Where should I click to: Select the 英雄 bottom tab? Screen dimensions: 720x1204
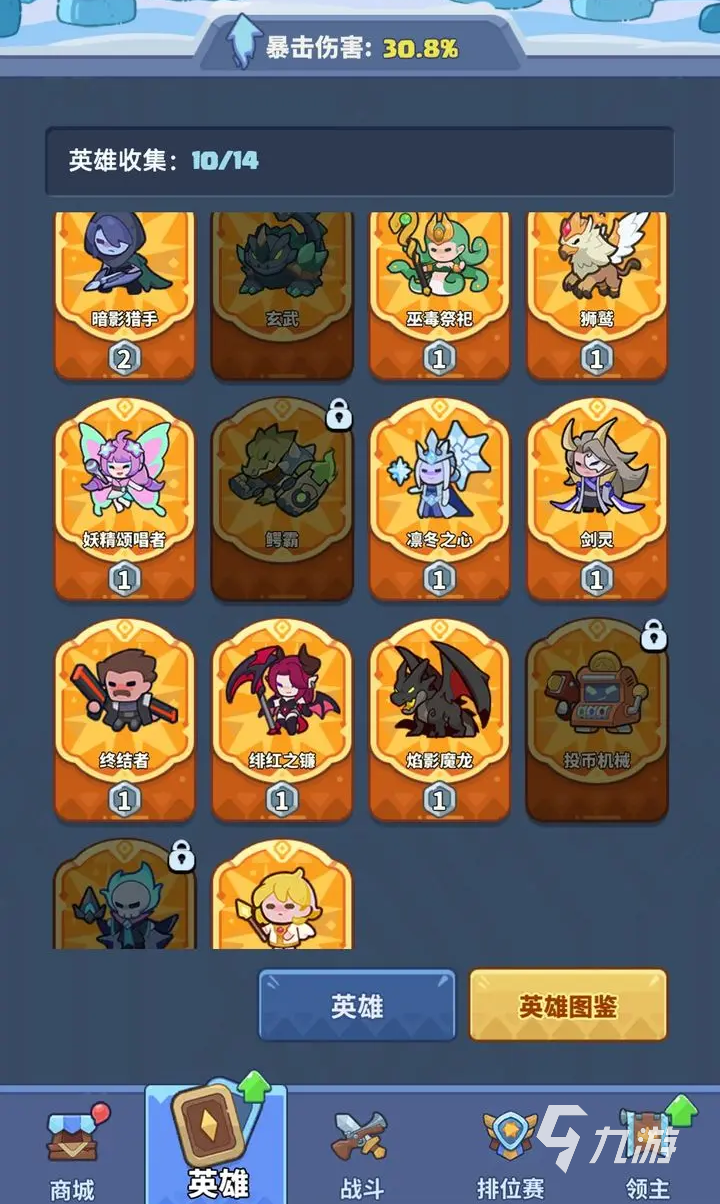216,1148
